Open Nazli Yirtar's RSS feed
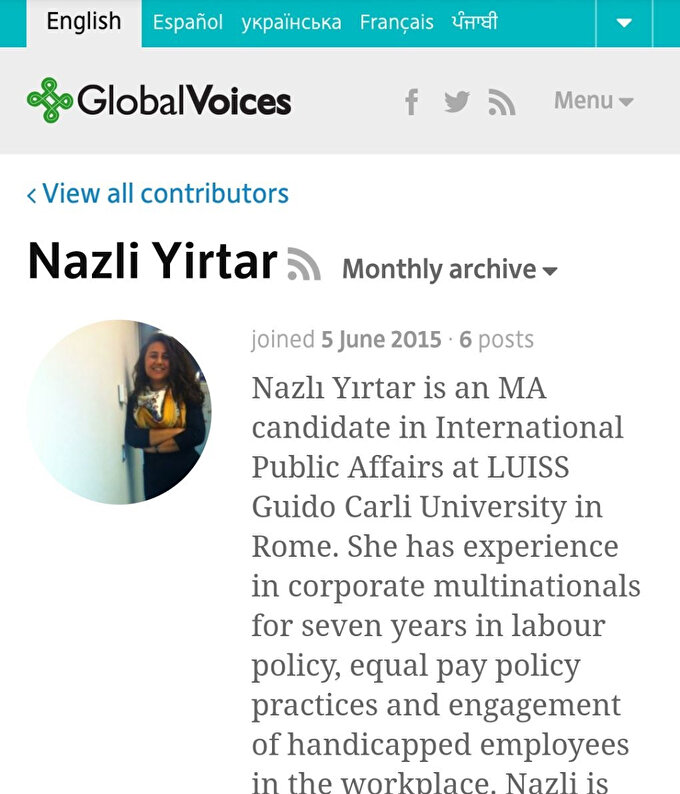 304,263
